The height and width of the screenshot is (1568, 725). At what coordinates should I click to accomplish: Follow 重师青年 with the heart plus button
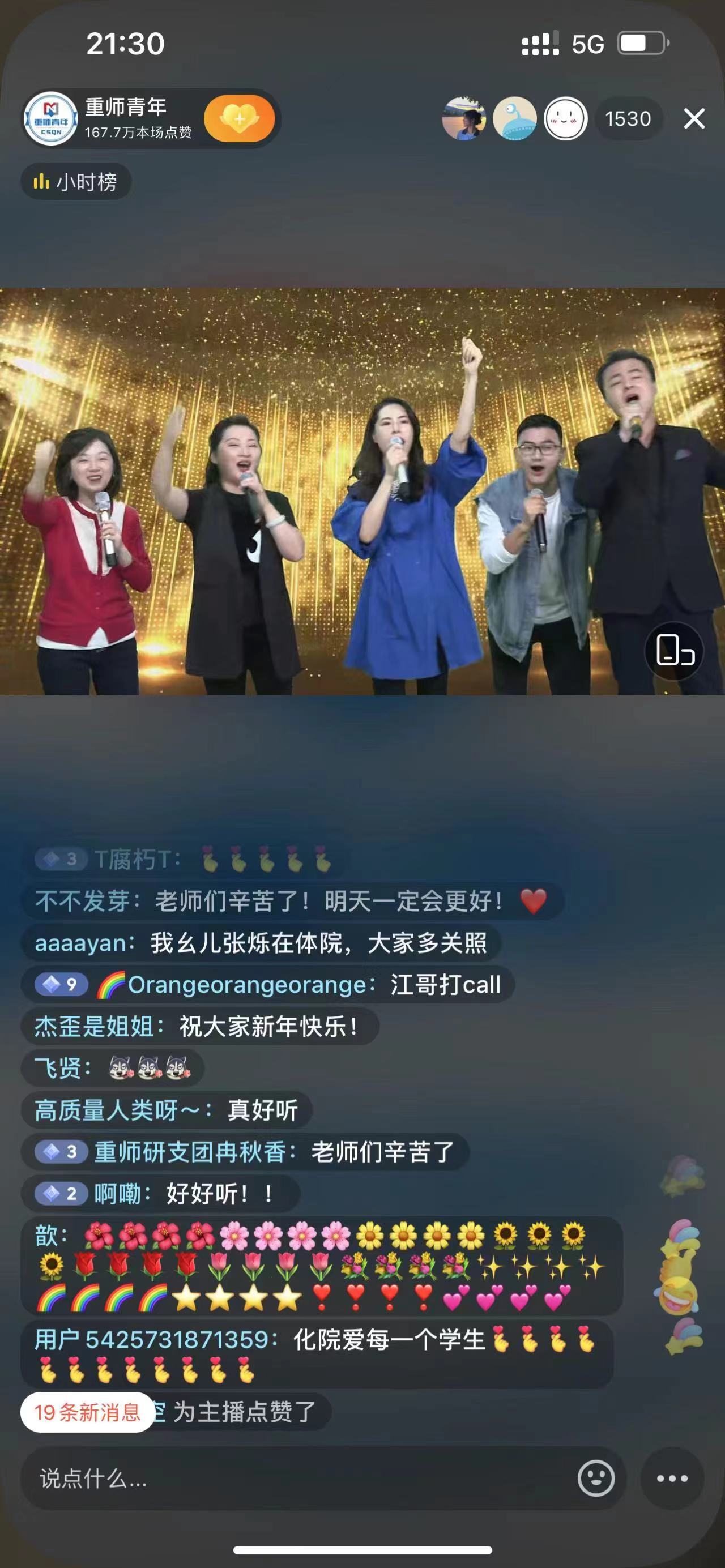(239, 119)
